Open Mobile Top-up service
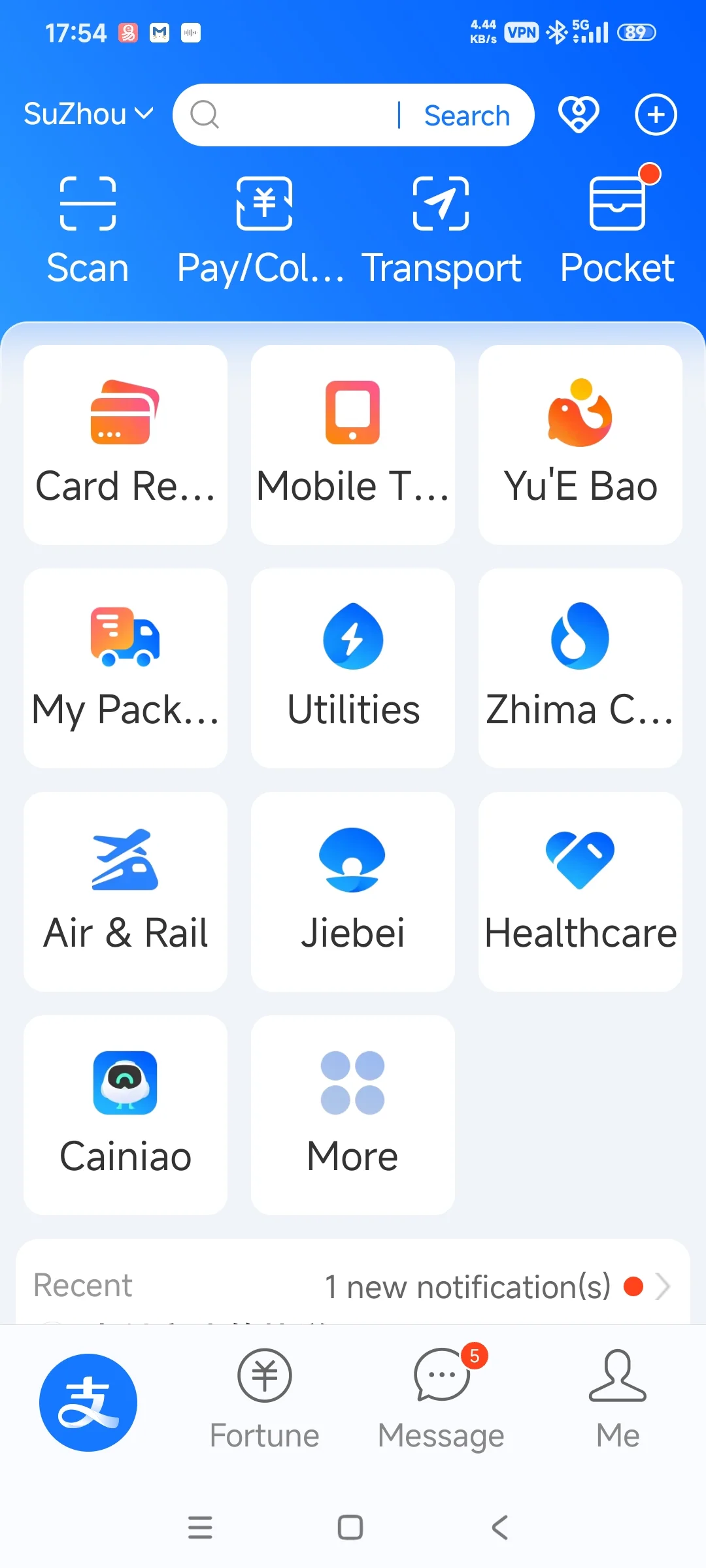 pos(353,444)
